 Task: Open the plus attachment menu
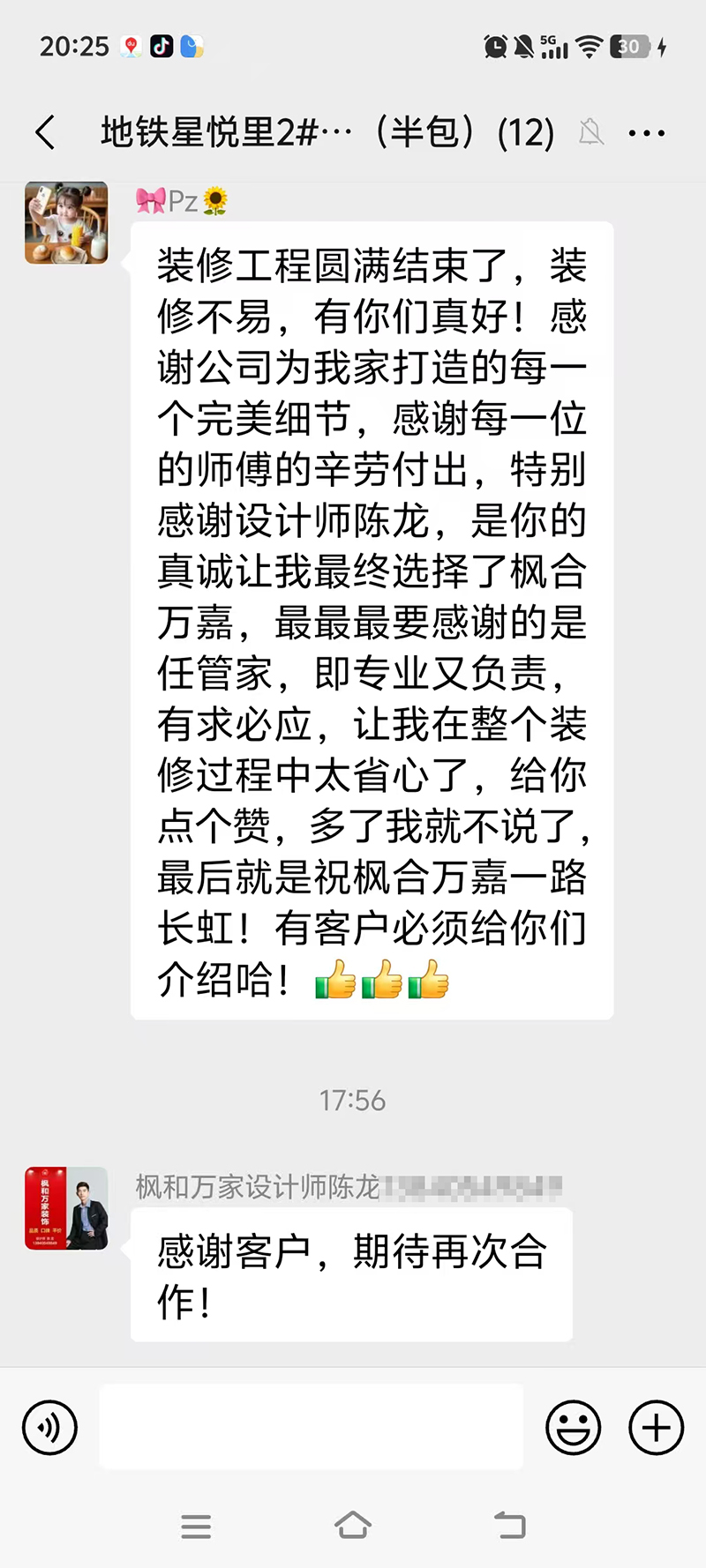(656, 1427)
